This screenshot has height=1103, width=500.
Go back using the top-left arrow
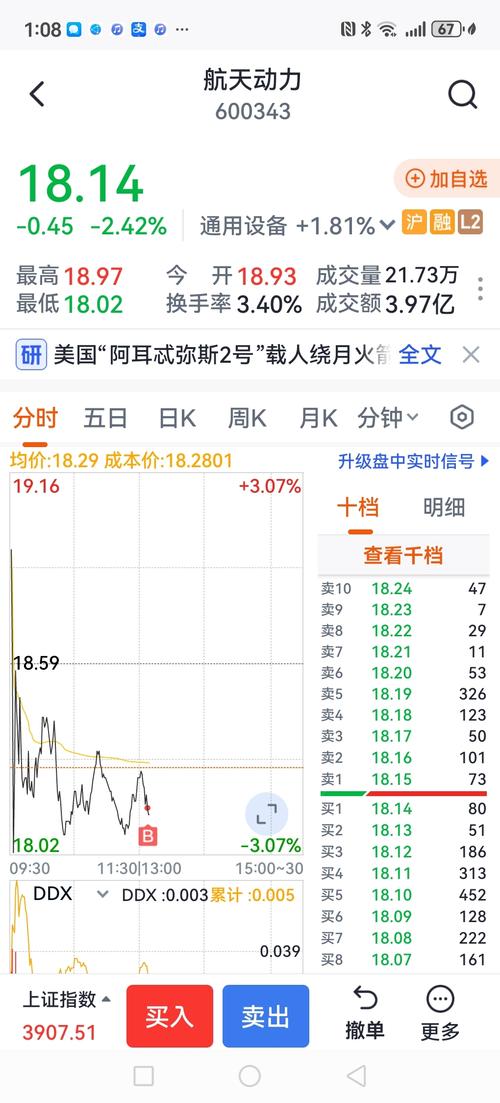click(37, 94)
